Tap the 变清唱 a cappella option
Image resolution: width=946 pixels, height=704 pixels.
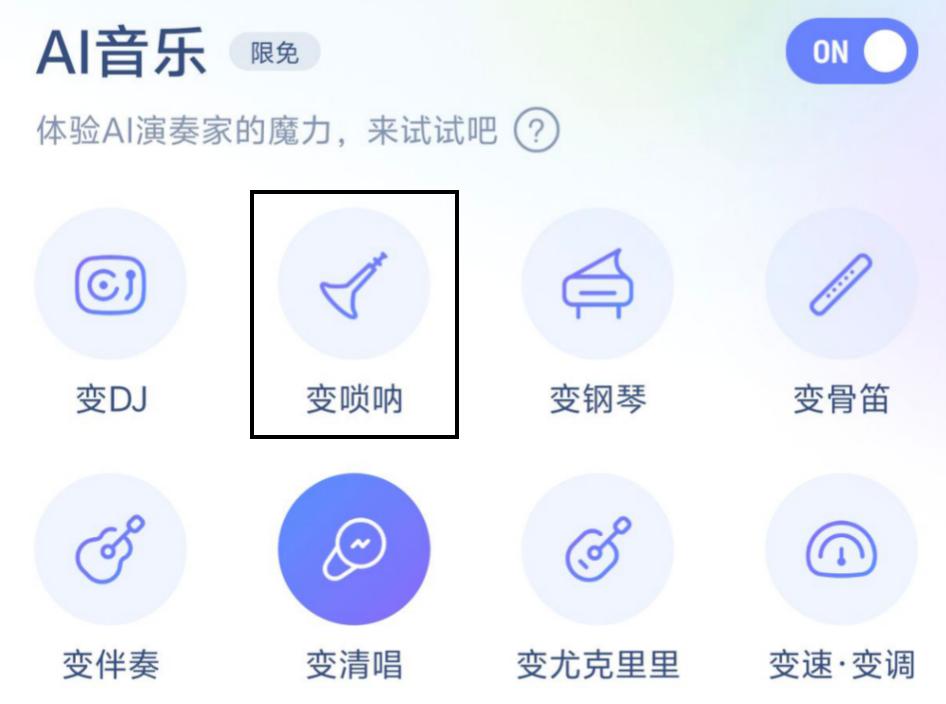tap(354, 549)
